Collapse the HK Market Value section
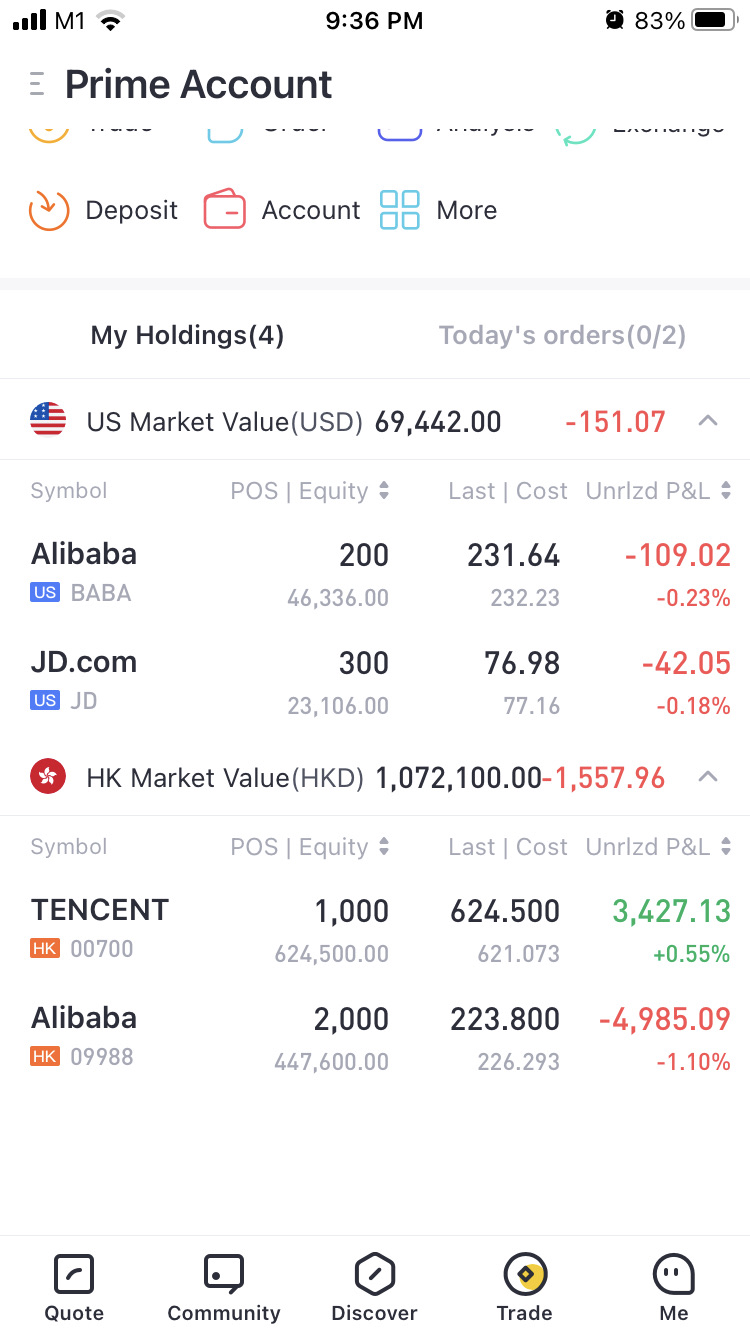 (x=707, y=777)
